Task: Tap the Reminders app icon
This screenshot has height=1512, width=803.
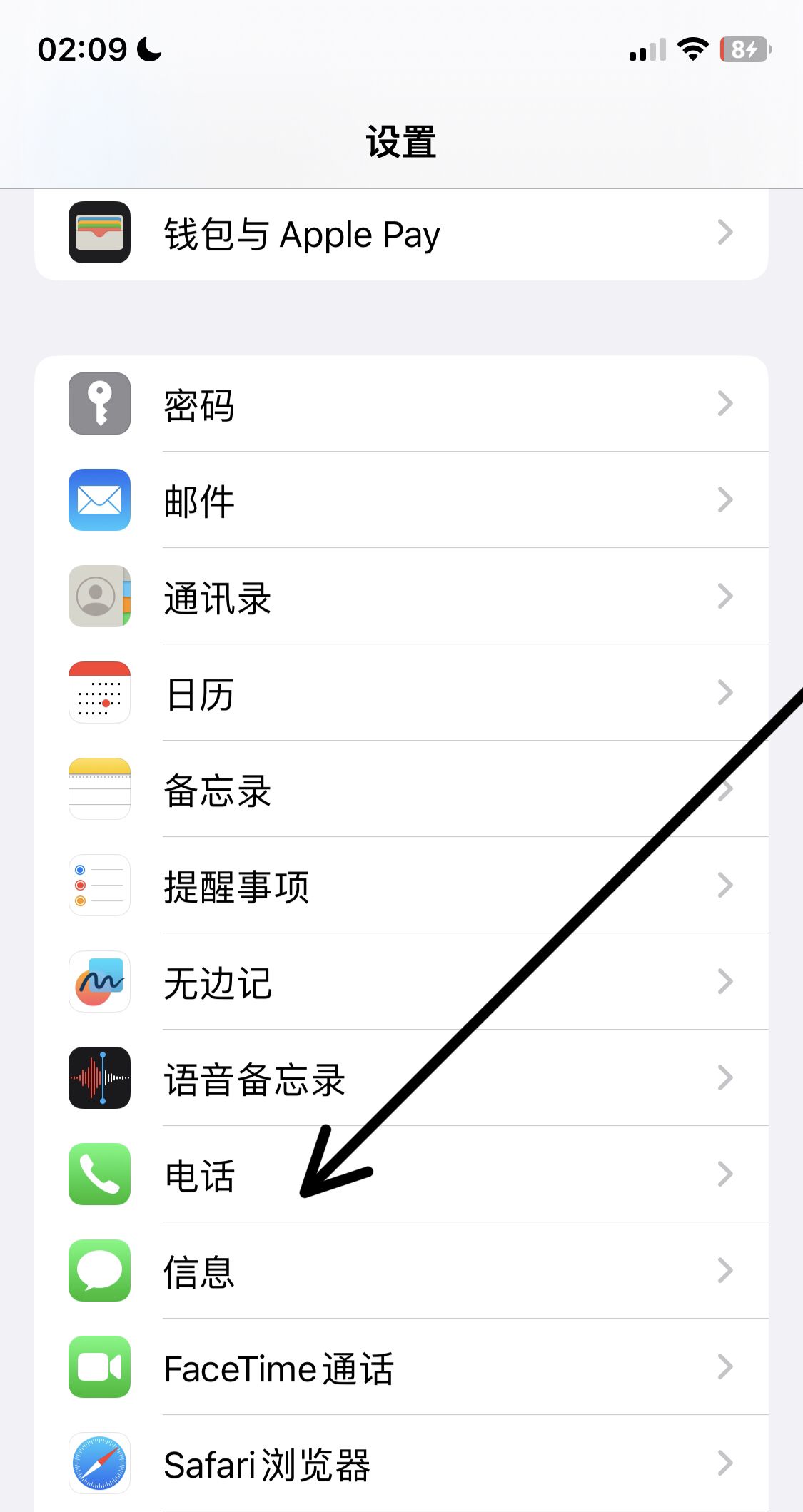Action: click(99, 886)
